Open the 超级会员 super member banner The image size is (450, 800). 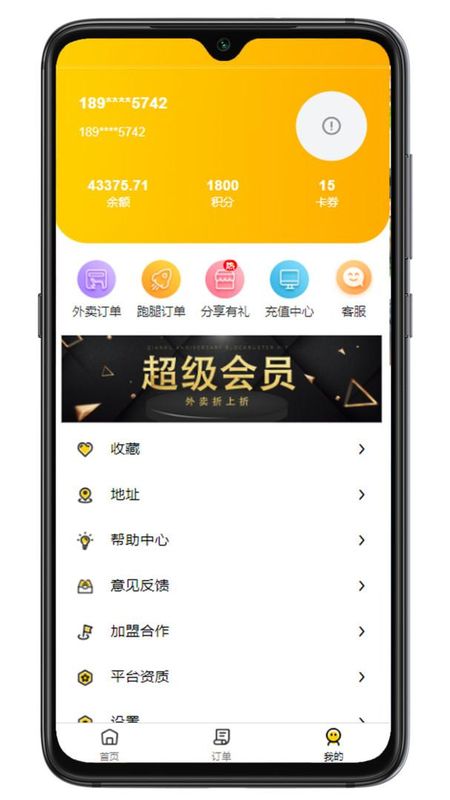pos(221,379)
